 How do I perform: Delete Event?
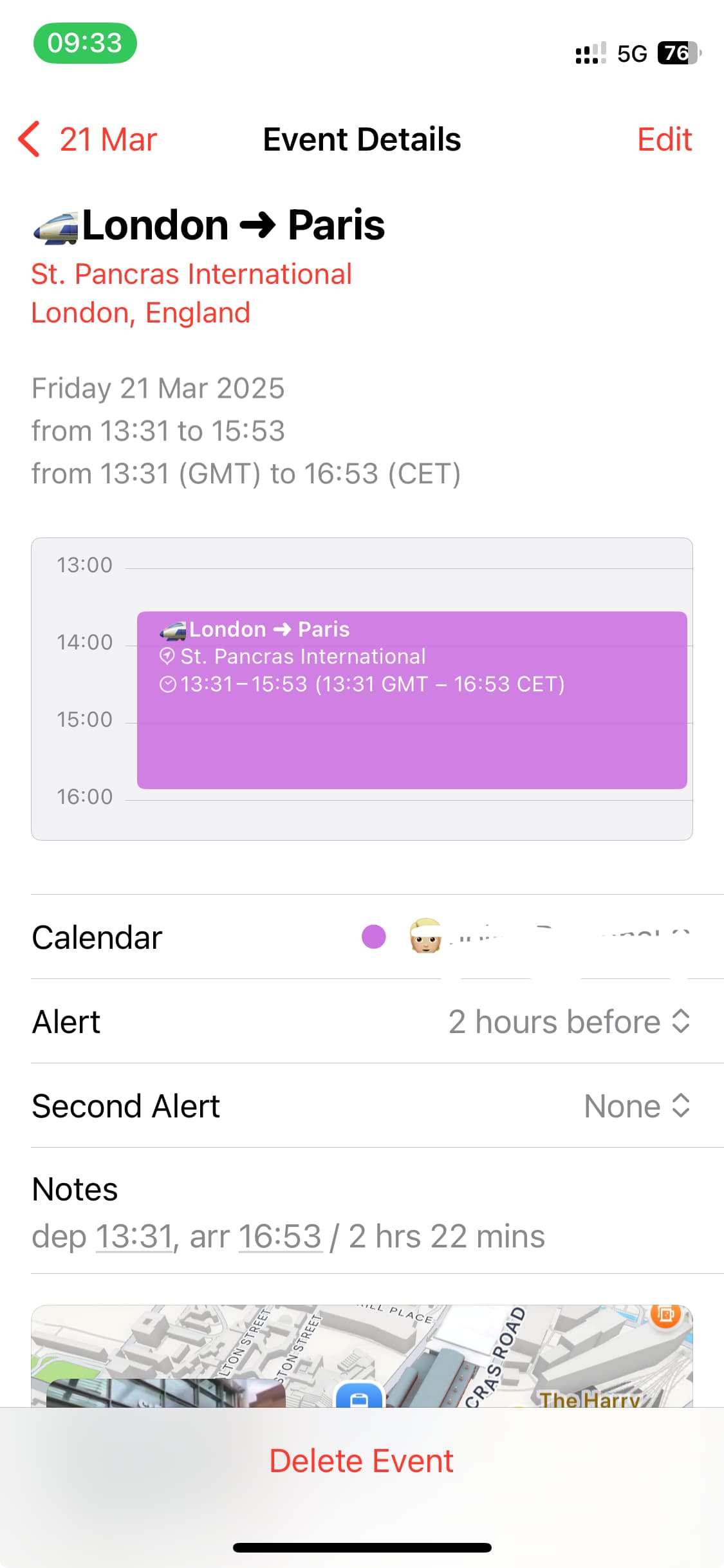pos(362,1461)
